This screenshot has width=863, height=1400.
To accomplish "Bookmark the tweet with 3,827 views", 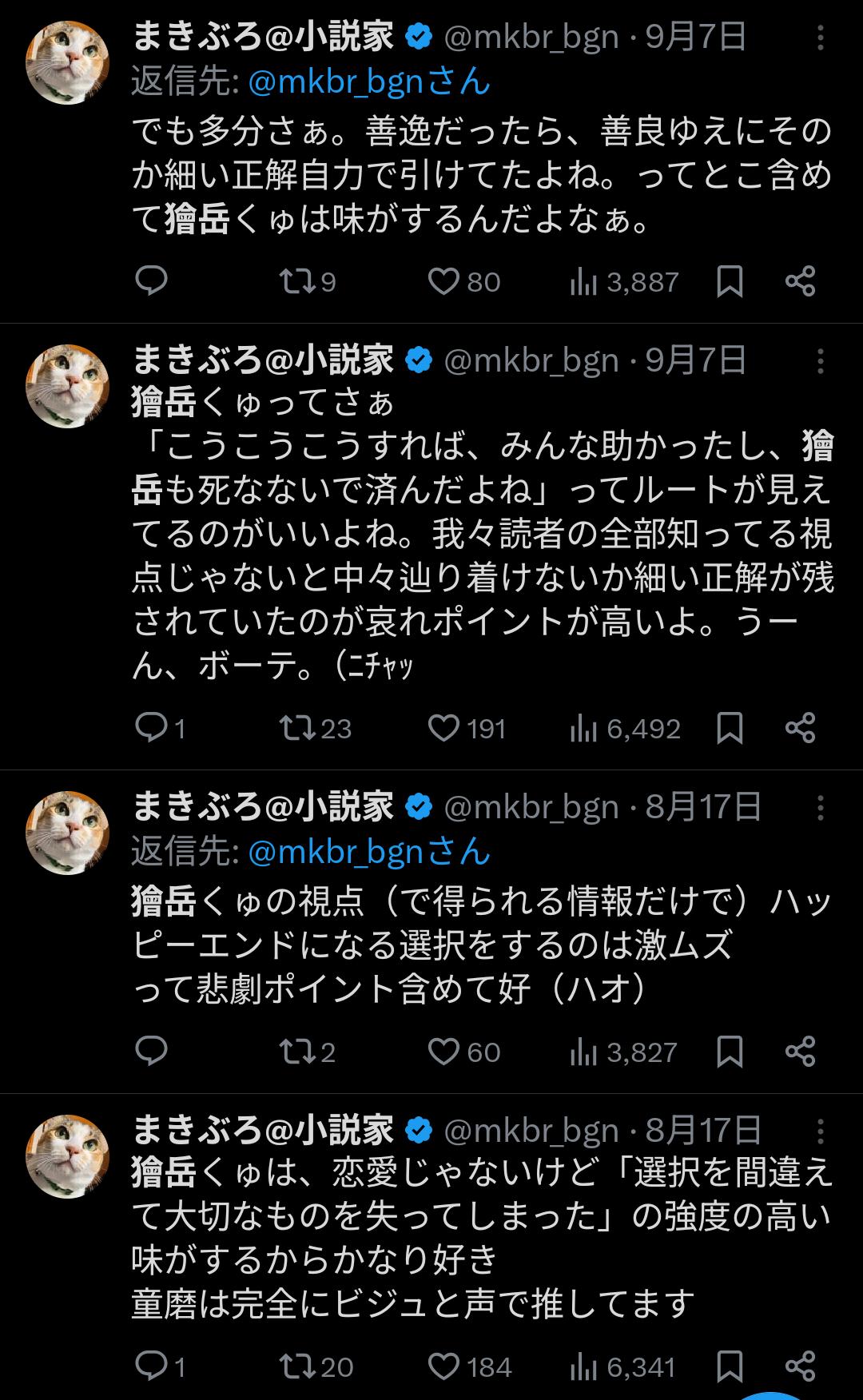I will 730,1052.
